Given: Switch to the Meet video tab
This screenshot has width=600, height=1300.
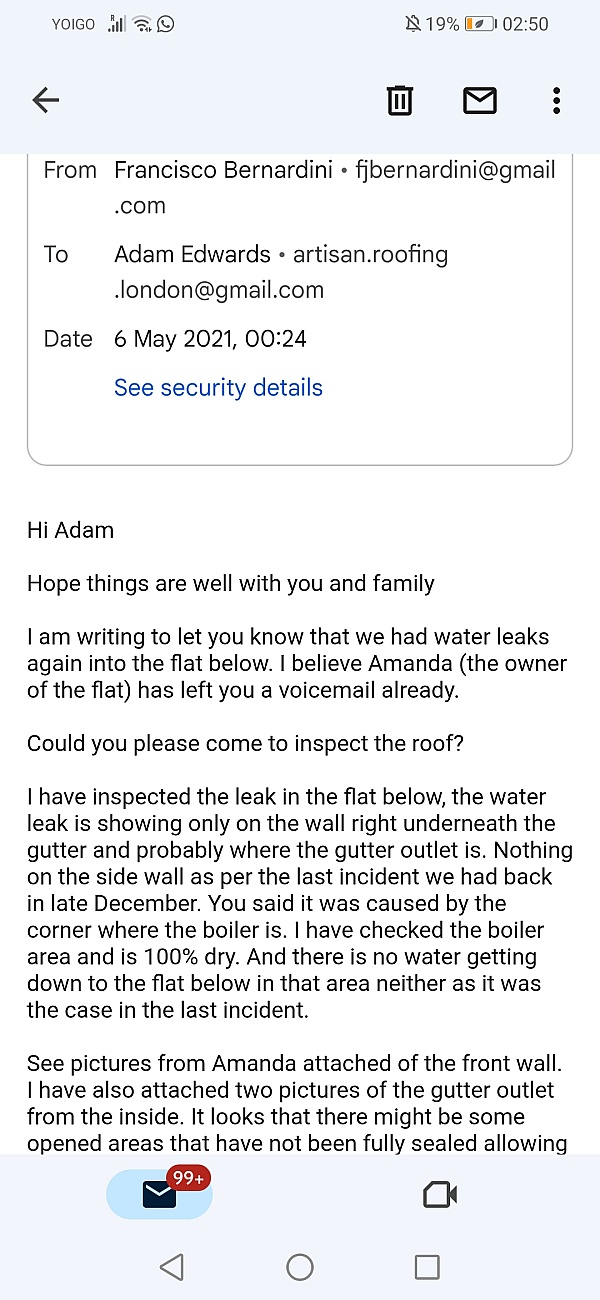Looking at the screenshot, I should point(440,1194).
